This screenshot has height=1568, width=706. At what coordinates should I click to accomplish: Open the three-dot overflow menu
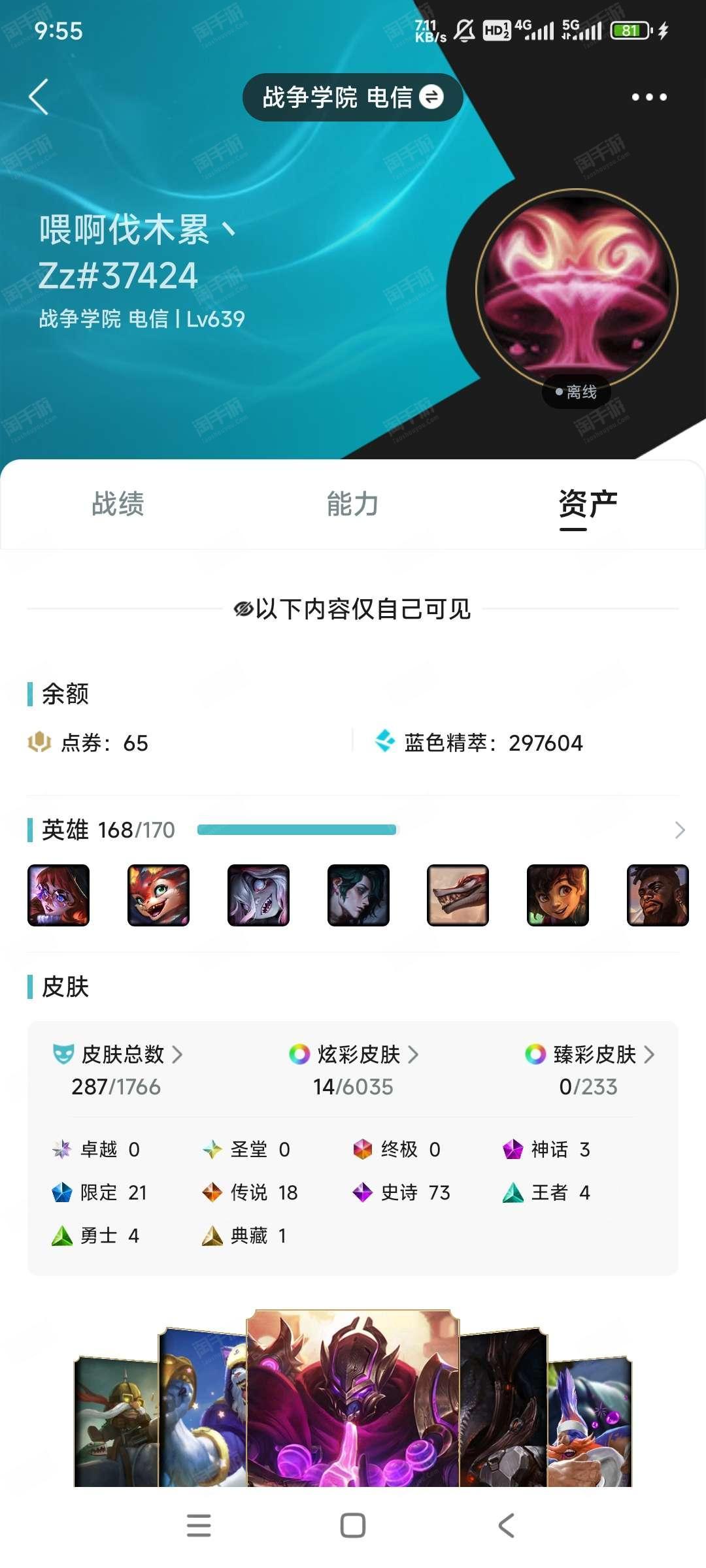point(649,97)
